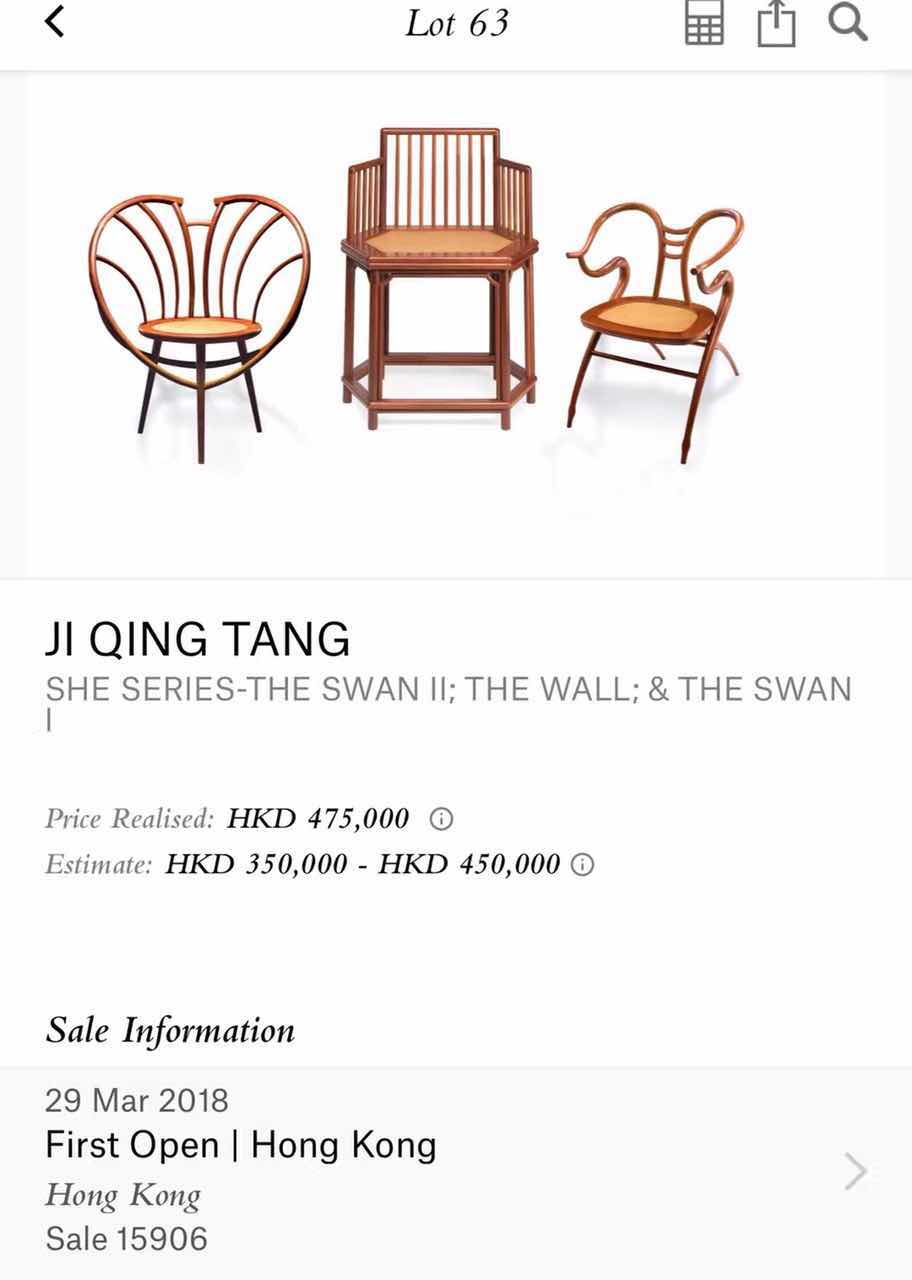Tap the 29 Mar 2018 sale date row
Screen dimensions: 912x1280
(x=136, y=1100)
